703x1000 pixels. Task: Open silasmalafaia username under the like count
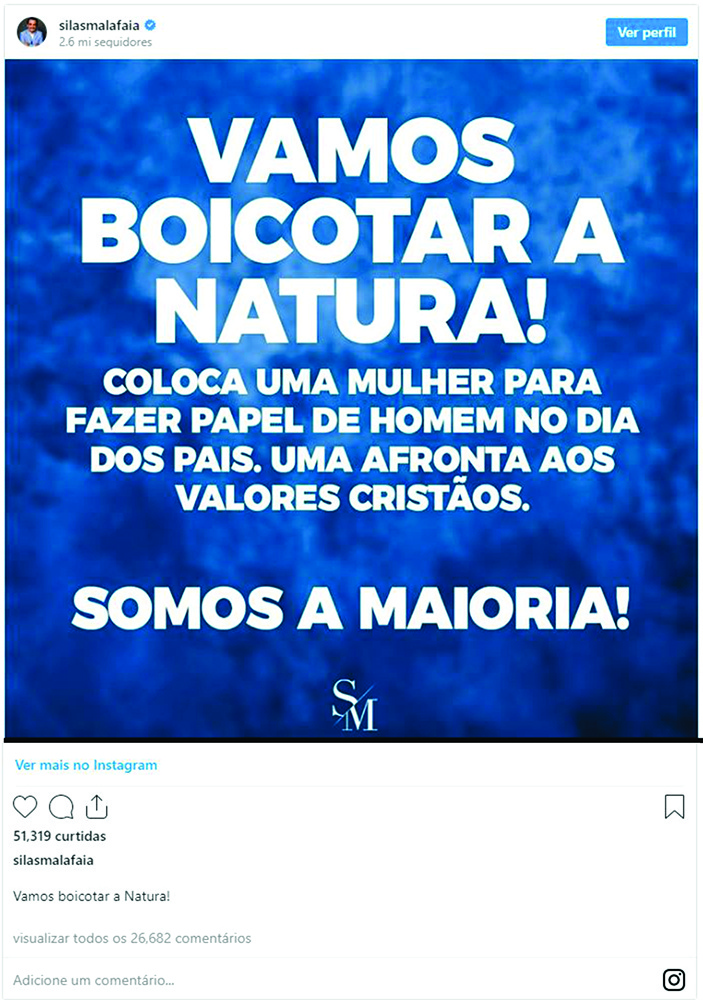pos(54,860)
